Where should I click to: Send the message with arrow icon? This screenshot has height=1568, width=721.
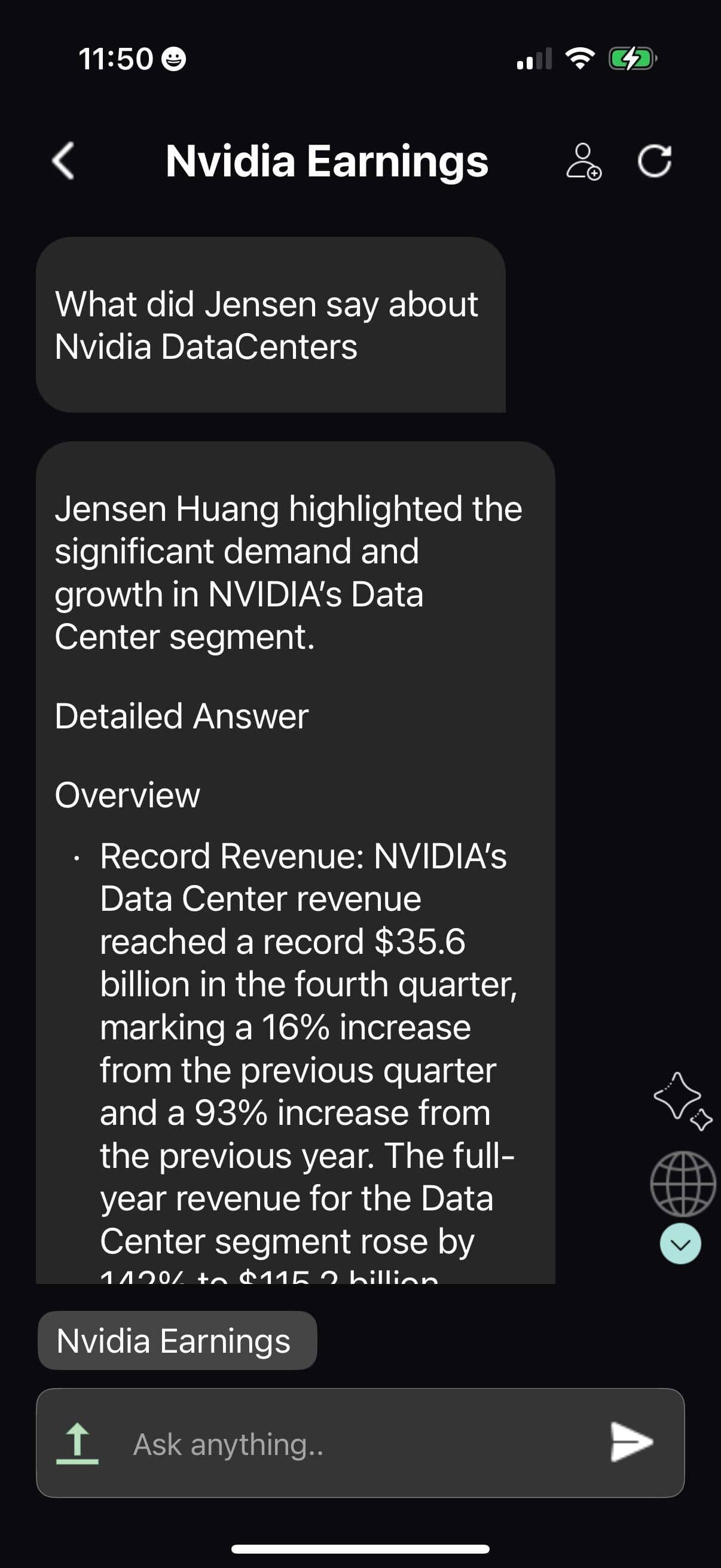[631, 1442]
